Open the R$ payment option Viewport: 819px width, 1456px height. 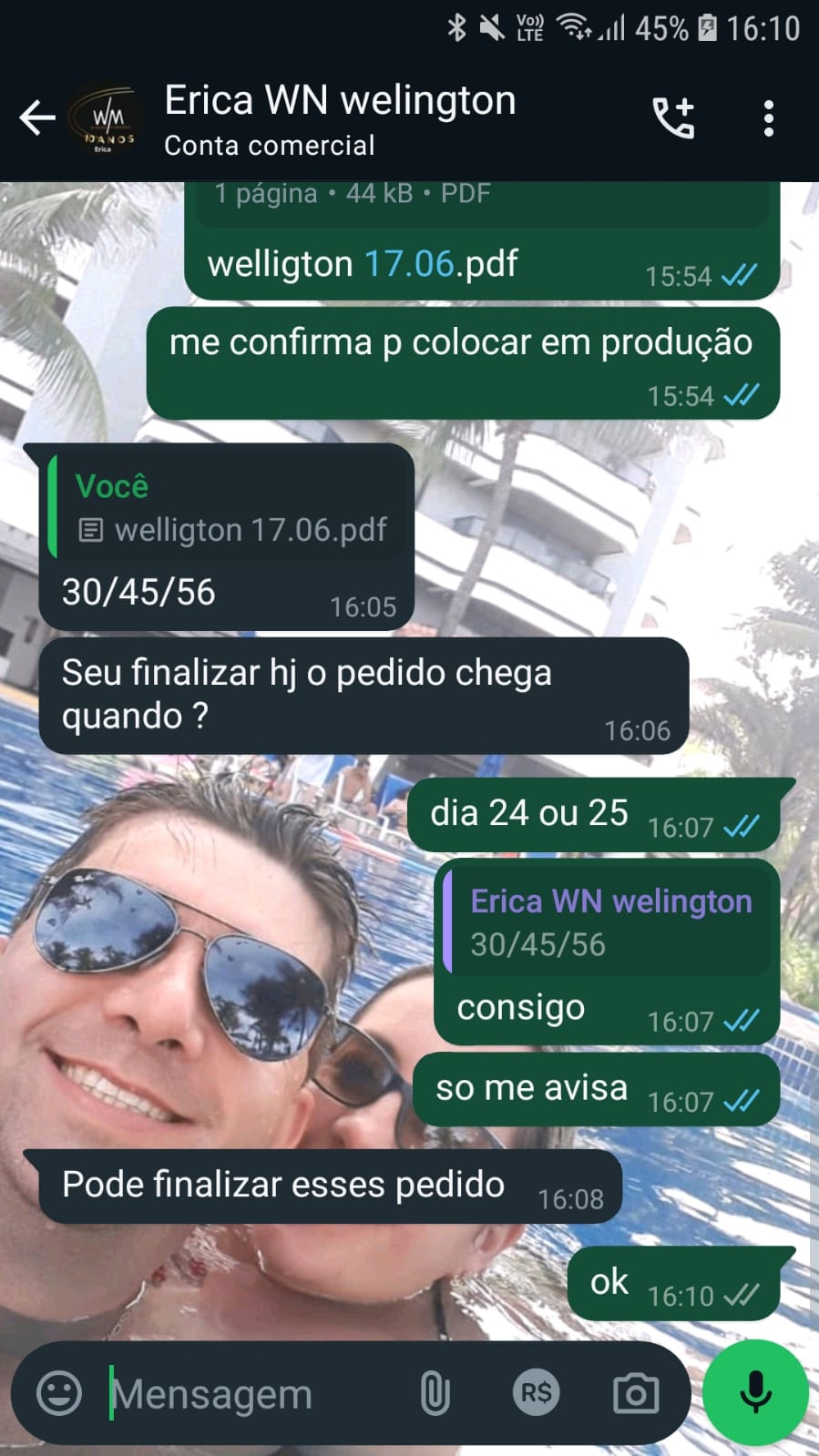pyautogui.click(x=536, y=1393)
